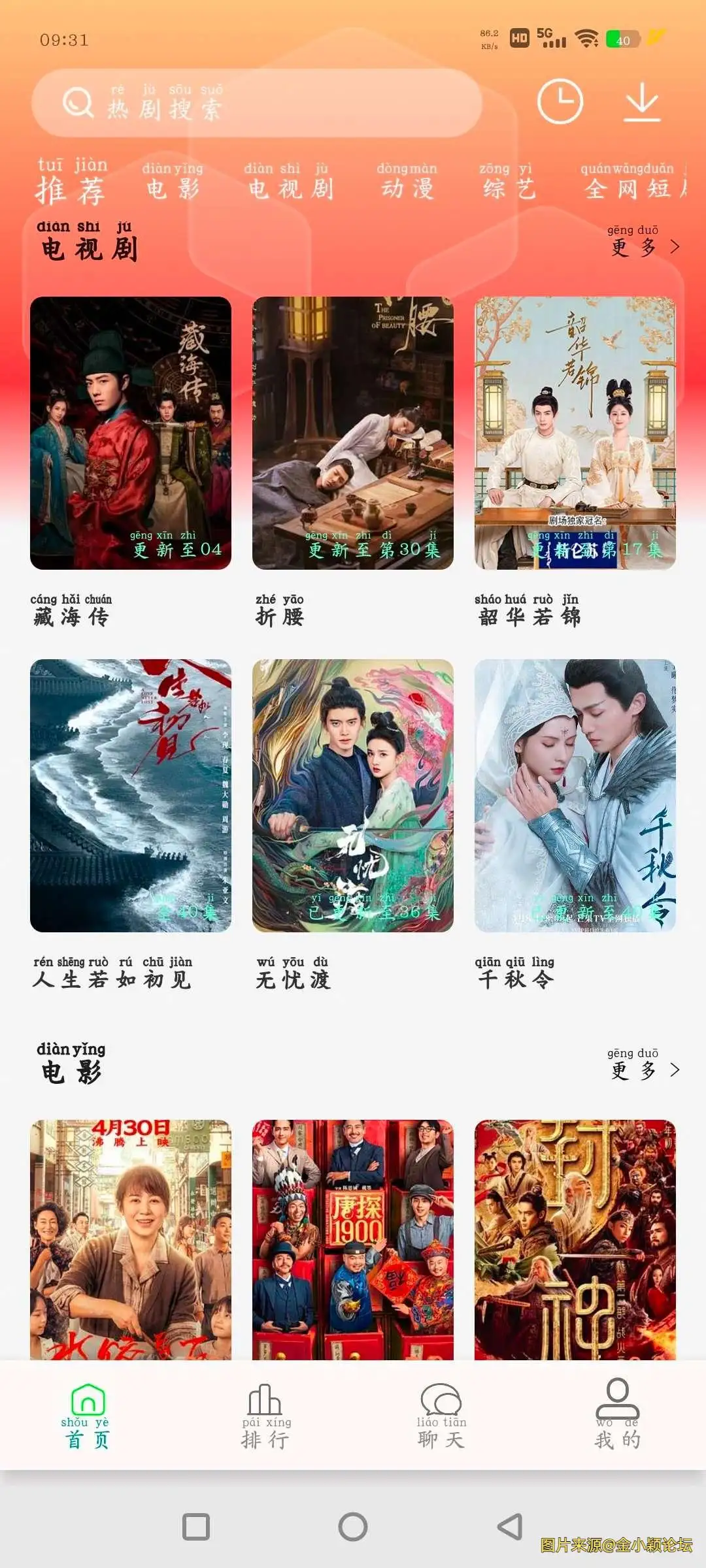706x1568 pixels.
Task: Expand 更多 for the 电视剧 section
Action: 644,248
